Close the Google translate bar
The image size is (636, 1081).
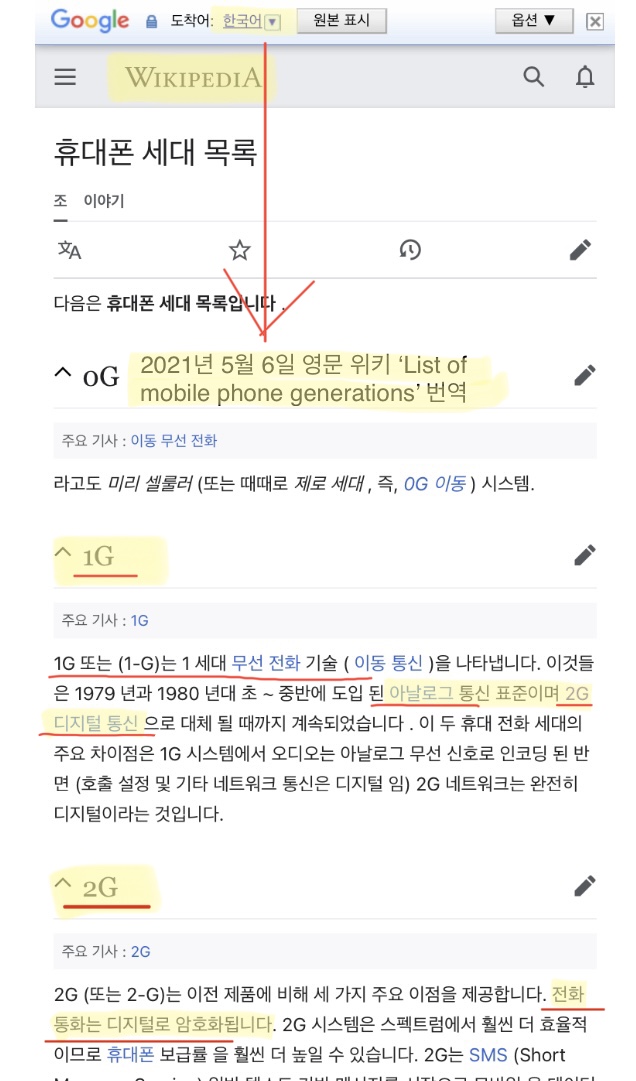click(x=594, y=21)
